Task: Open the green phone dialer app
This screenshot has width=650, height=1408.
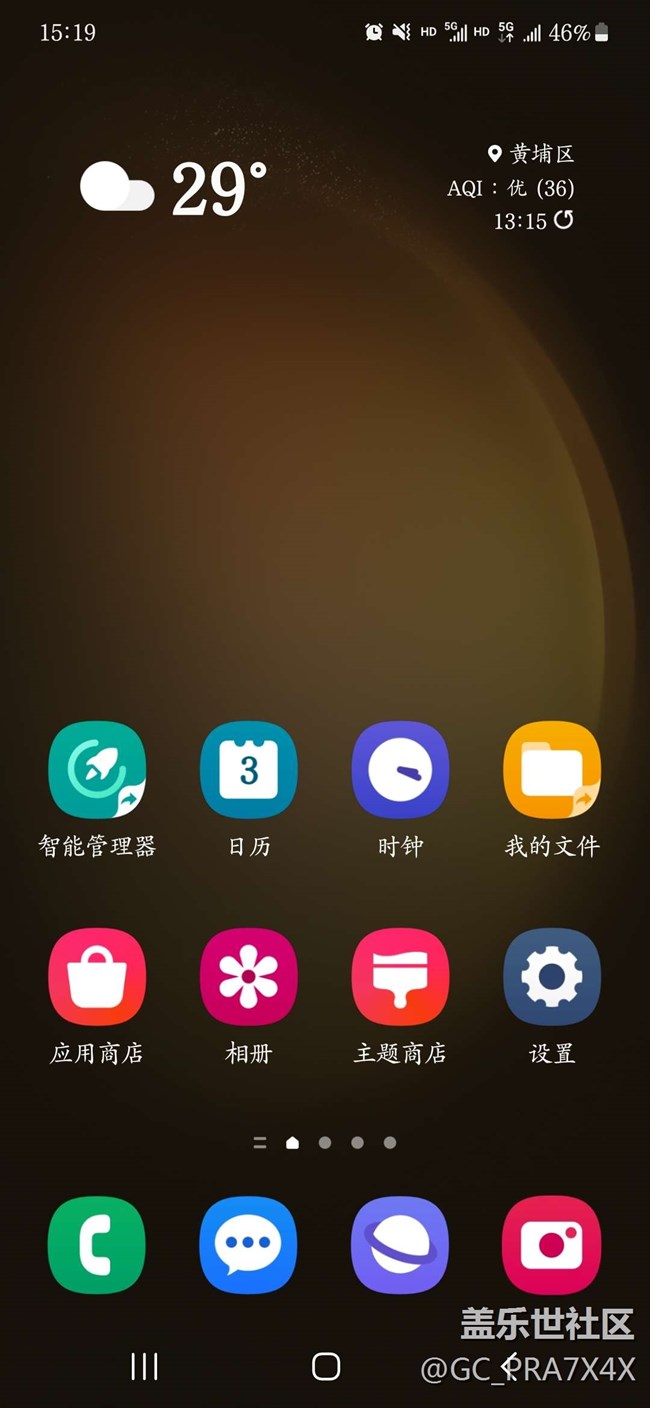Action: click(x=97, y=1245)
